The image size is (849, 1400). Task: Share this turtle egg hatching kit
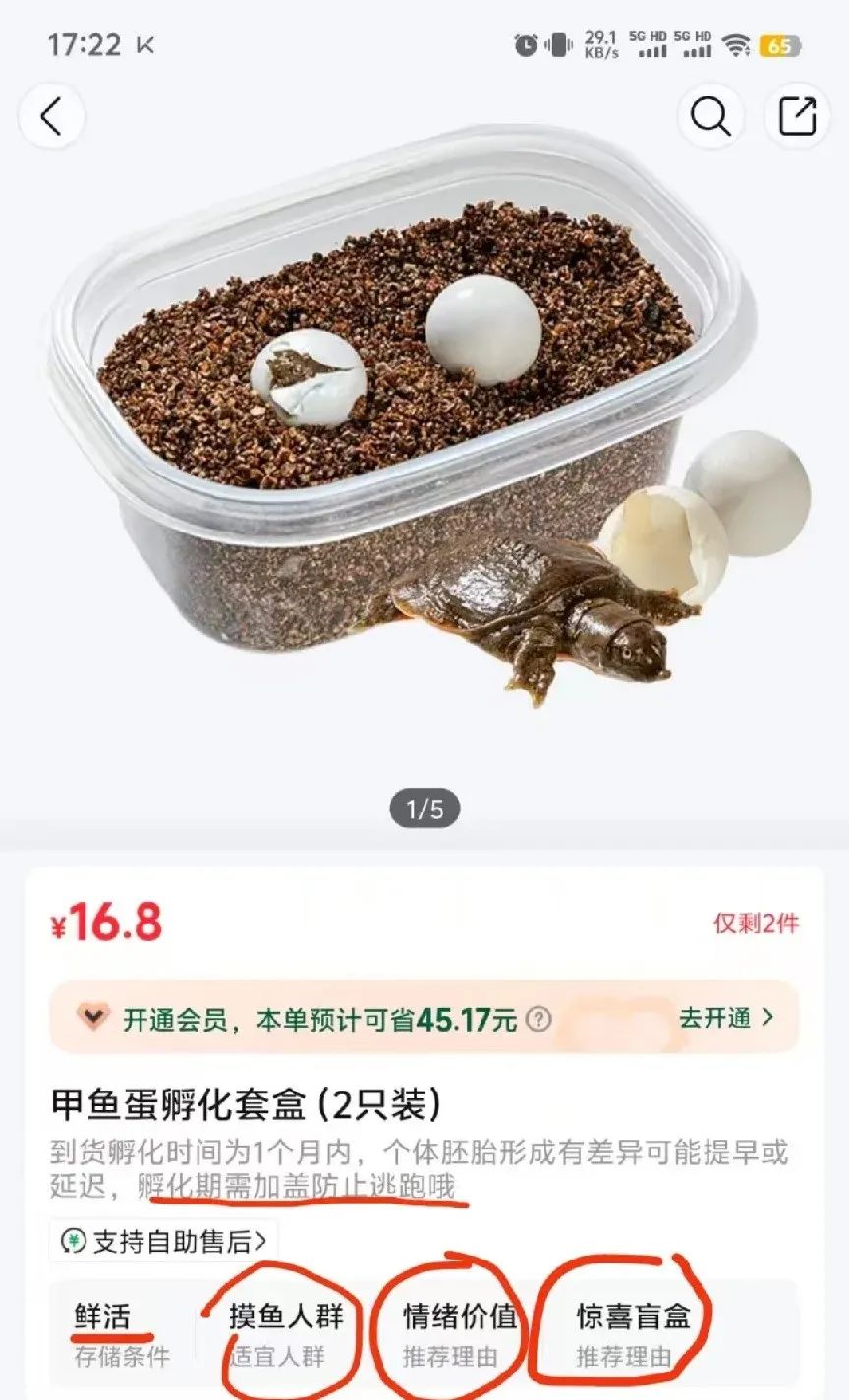[x=797, y=117]
